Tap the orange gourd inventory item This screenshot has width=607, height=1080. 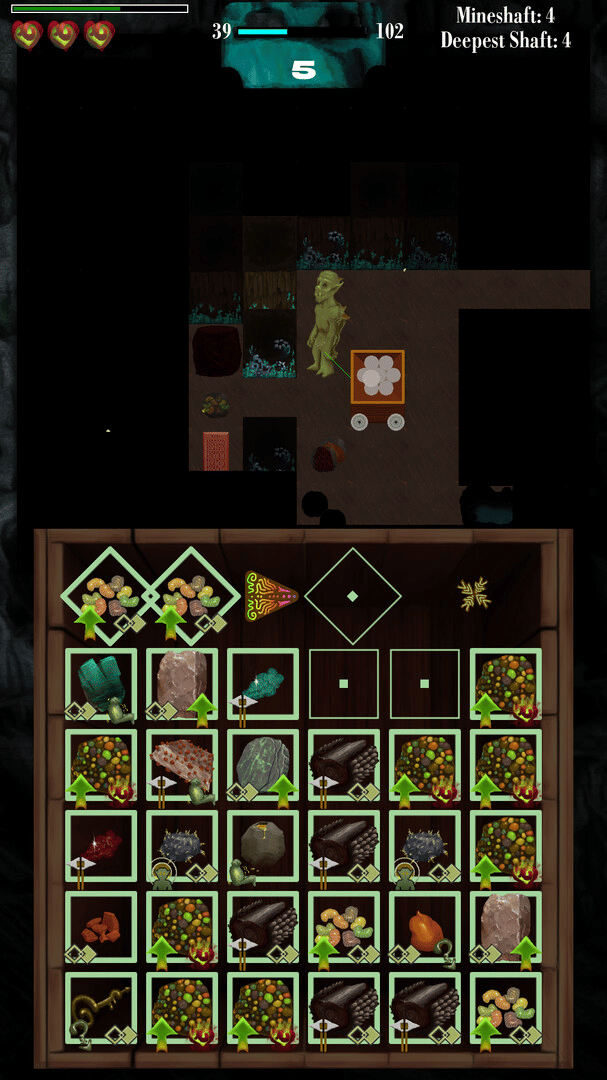pyautogui.click(x=424, y=927)
